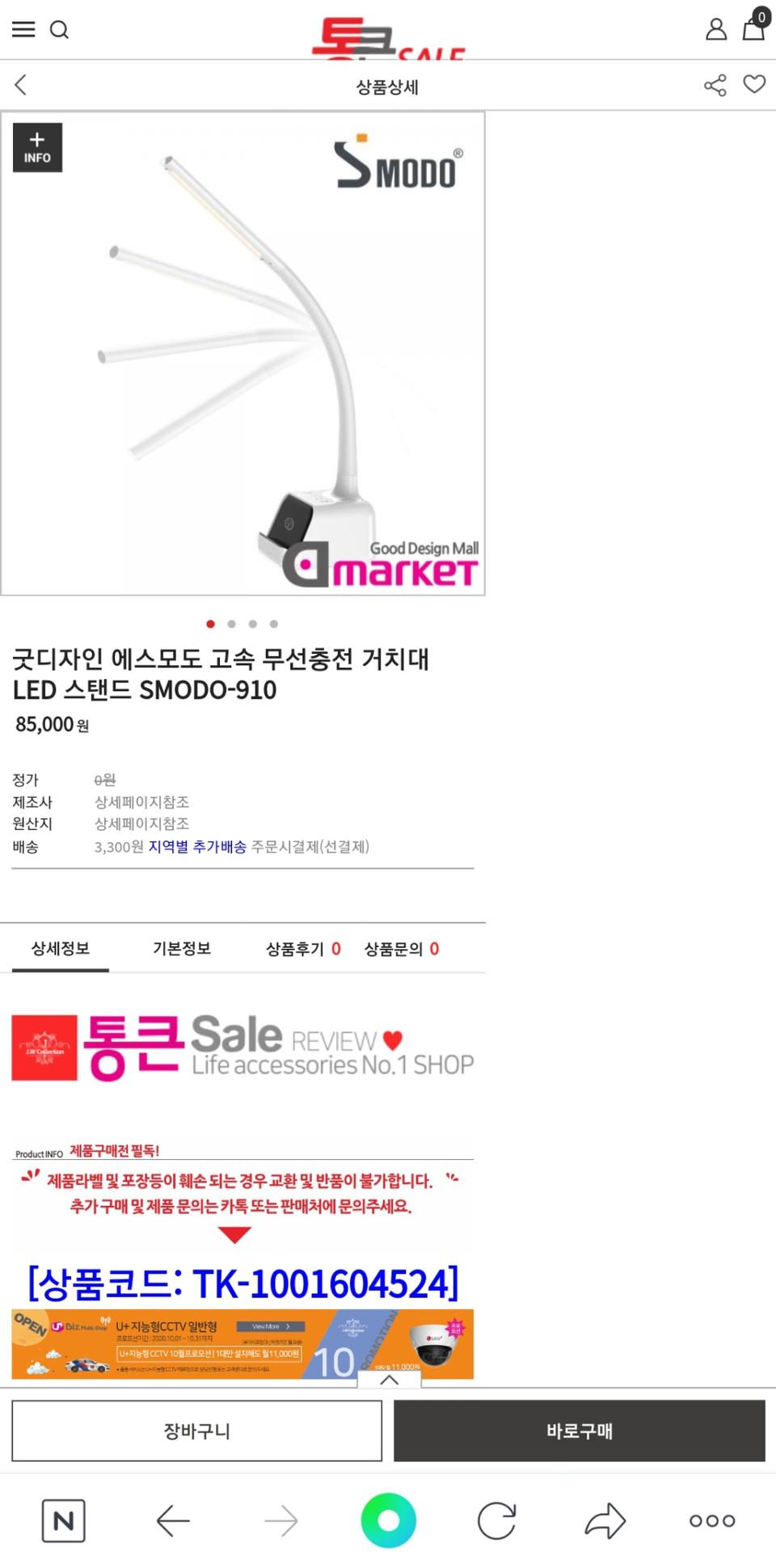The width and height of the screenshot is (776, 1568).
Task: Add item to cart with 장바구니
Action: click(x=196, y=1431)
